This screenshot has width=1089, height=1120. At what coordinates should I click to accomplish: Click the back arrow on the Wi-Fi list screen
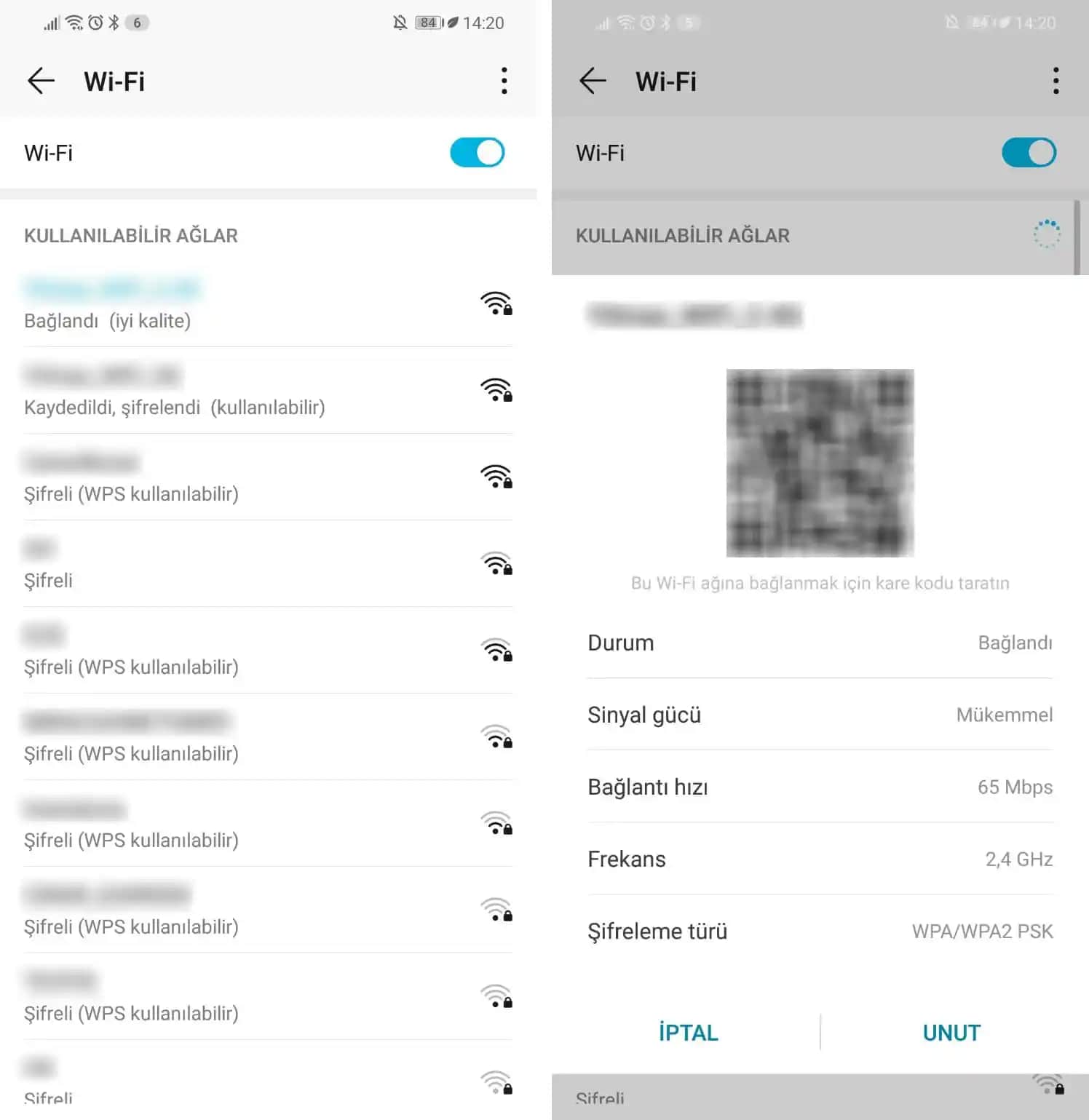(x=41, y=81)
